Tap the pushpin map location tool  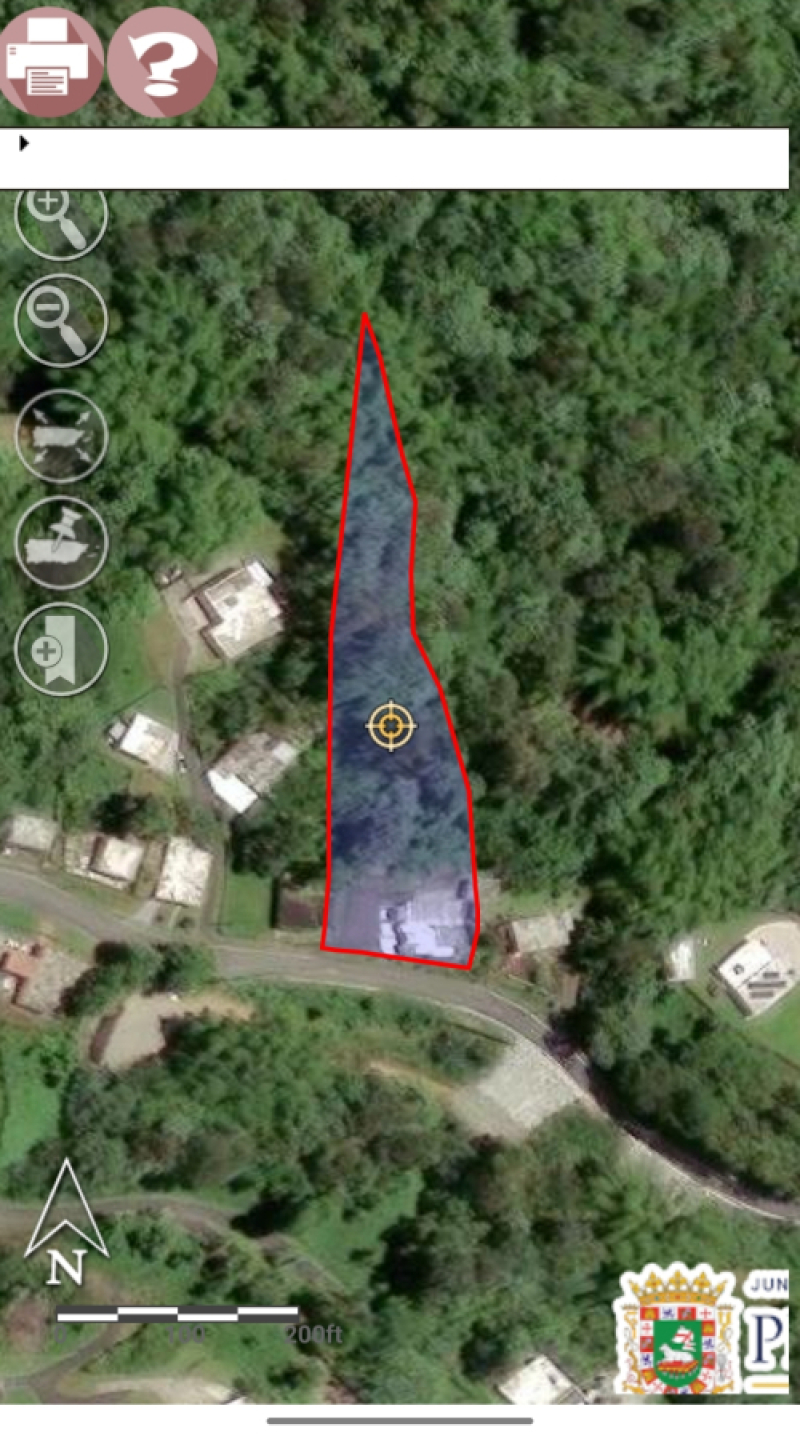pyautogui.click(x=61, y=543)
